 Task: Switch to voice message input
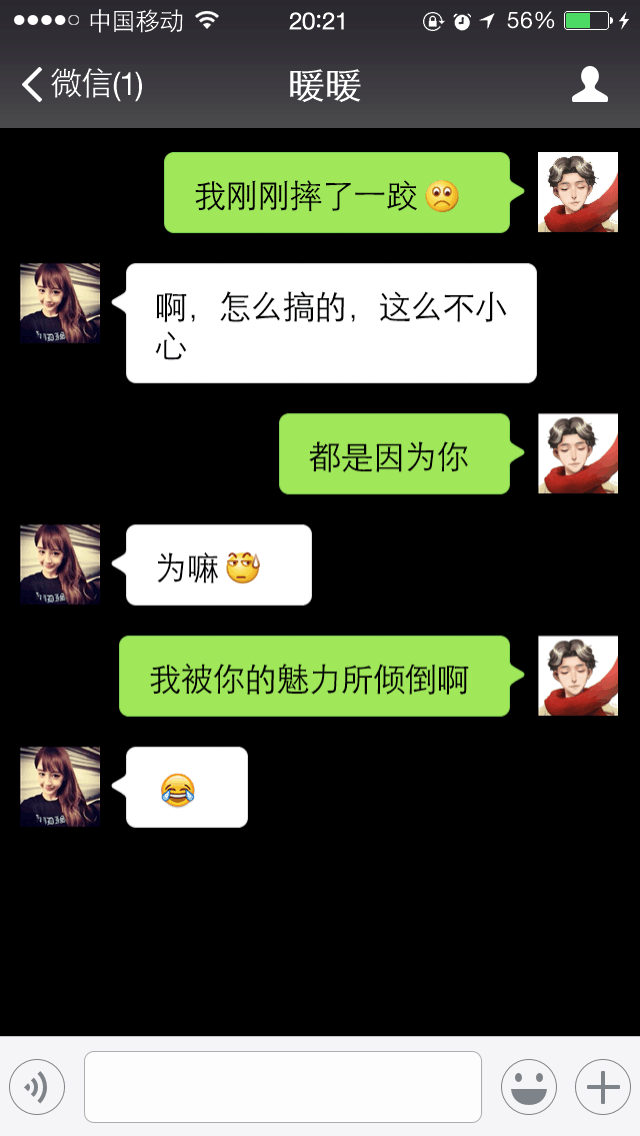pyautogui.click(x=37, y=1087)
